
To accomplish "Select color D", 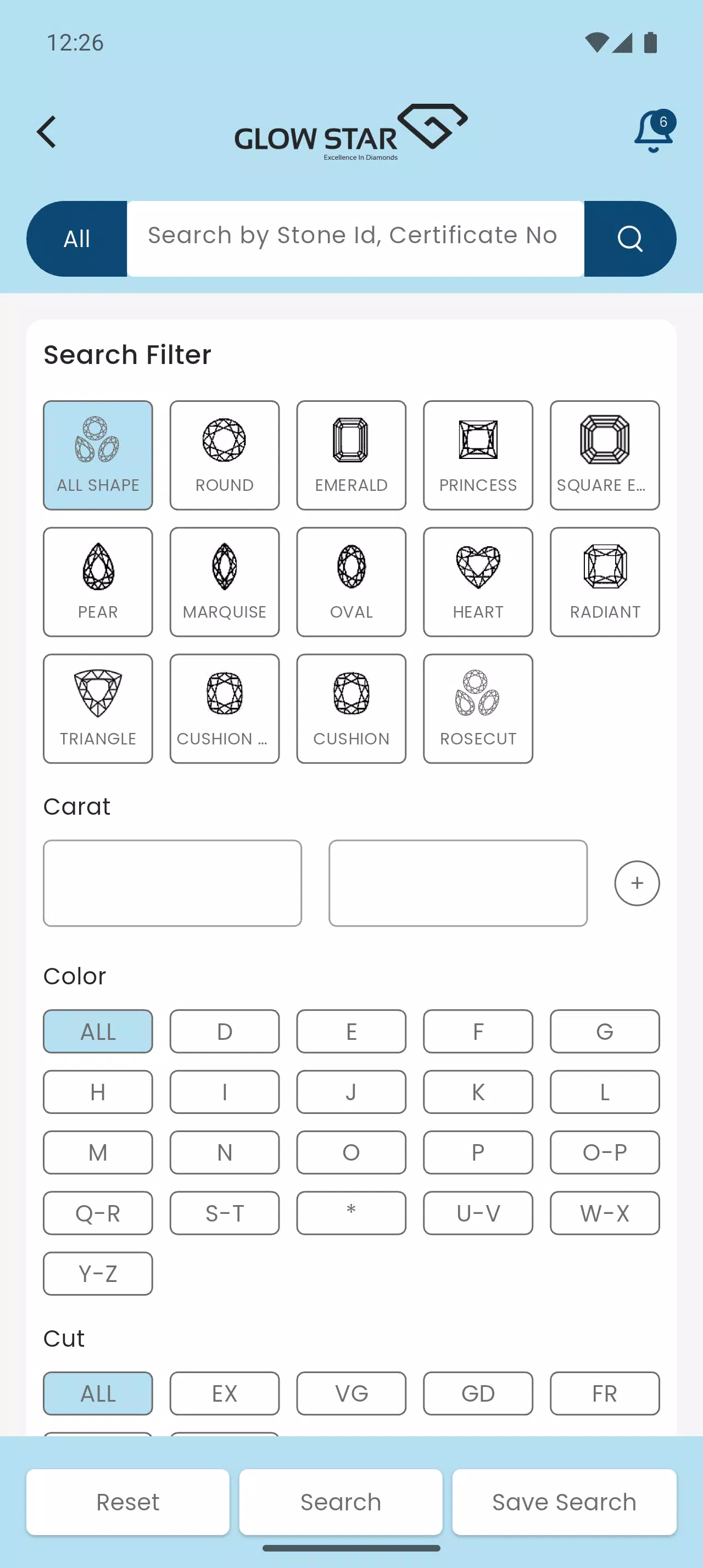I will click(225, 1031).
